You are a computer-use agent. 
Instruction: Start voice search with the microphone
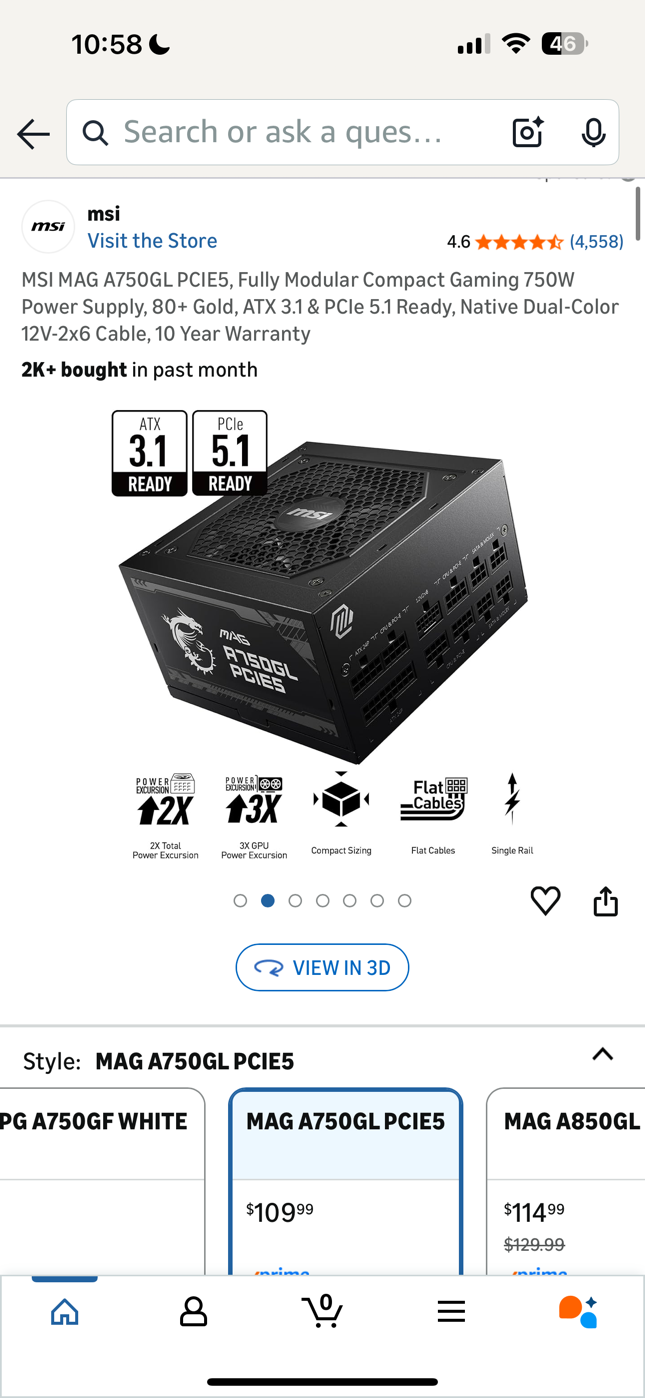pos(593,132)
